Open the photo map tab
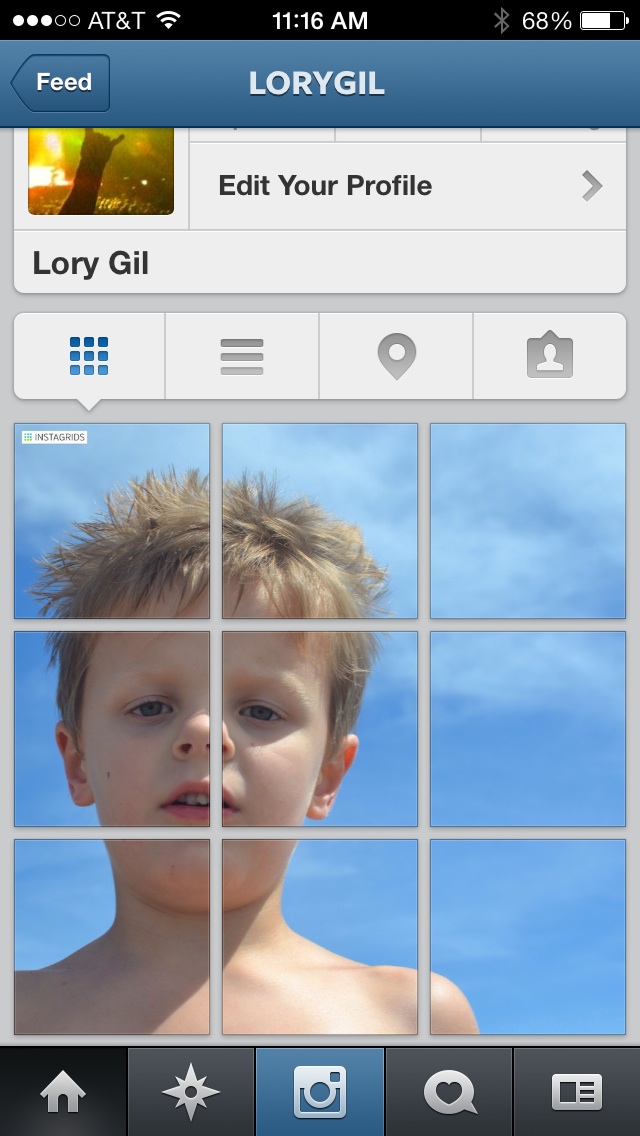This screenshot has width=640, height=1136. (x=396, y=356)
